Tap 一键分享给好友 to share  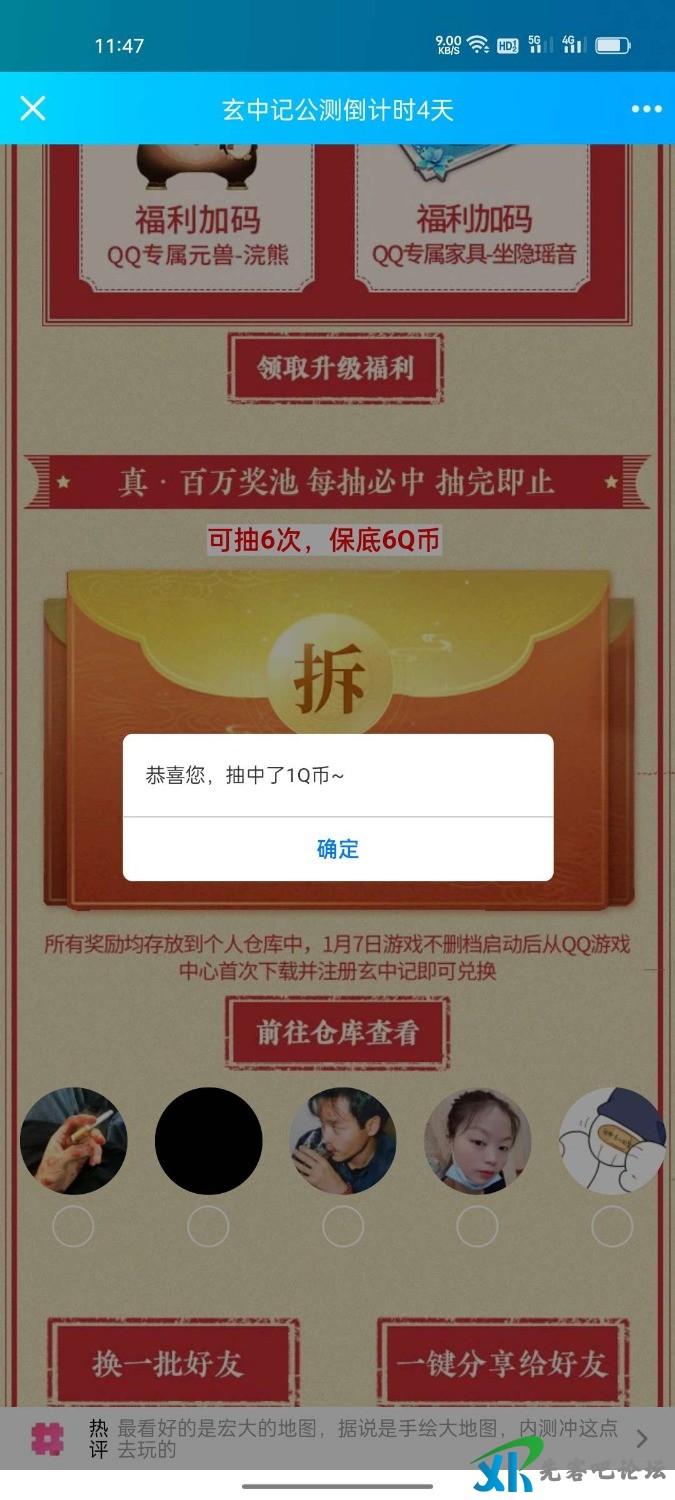click(x=502, y=1363)
